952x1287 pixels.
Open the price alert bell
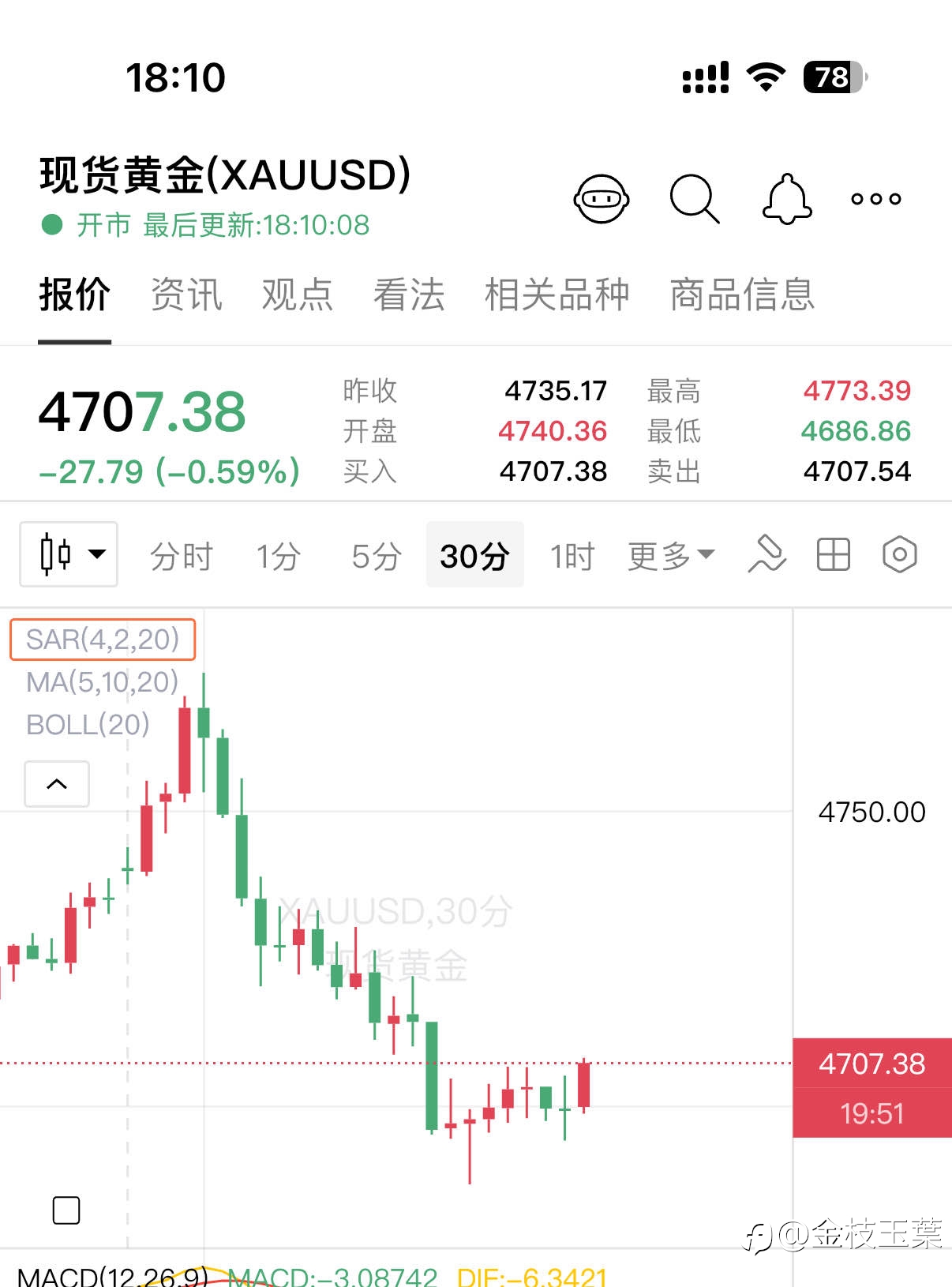(x=786, y=199)
